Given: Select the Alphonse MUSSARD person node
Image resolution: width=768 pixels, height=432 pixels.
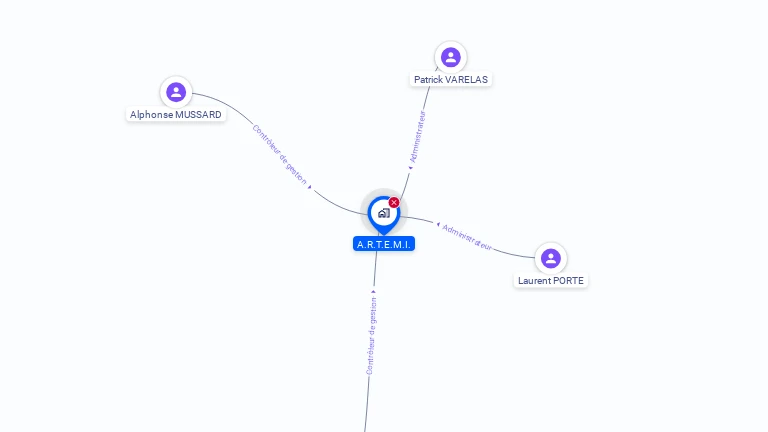Looking at the screenshot, I should 176,93.
